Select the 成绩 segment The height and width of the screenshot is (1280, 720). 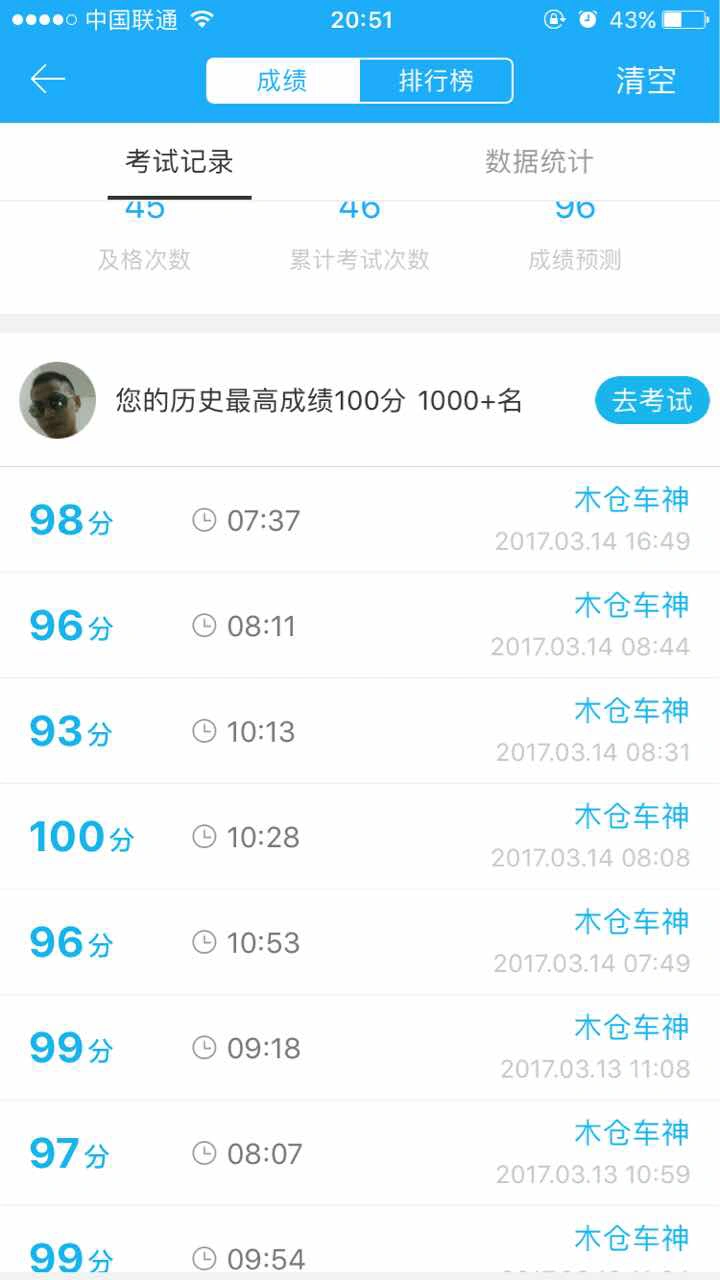[x=283, y=81]
